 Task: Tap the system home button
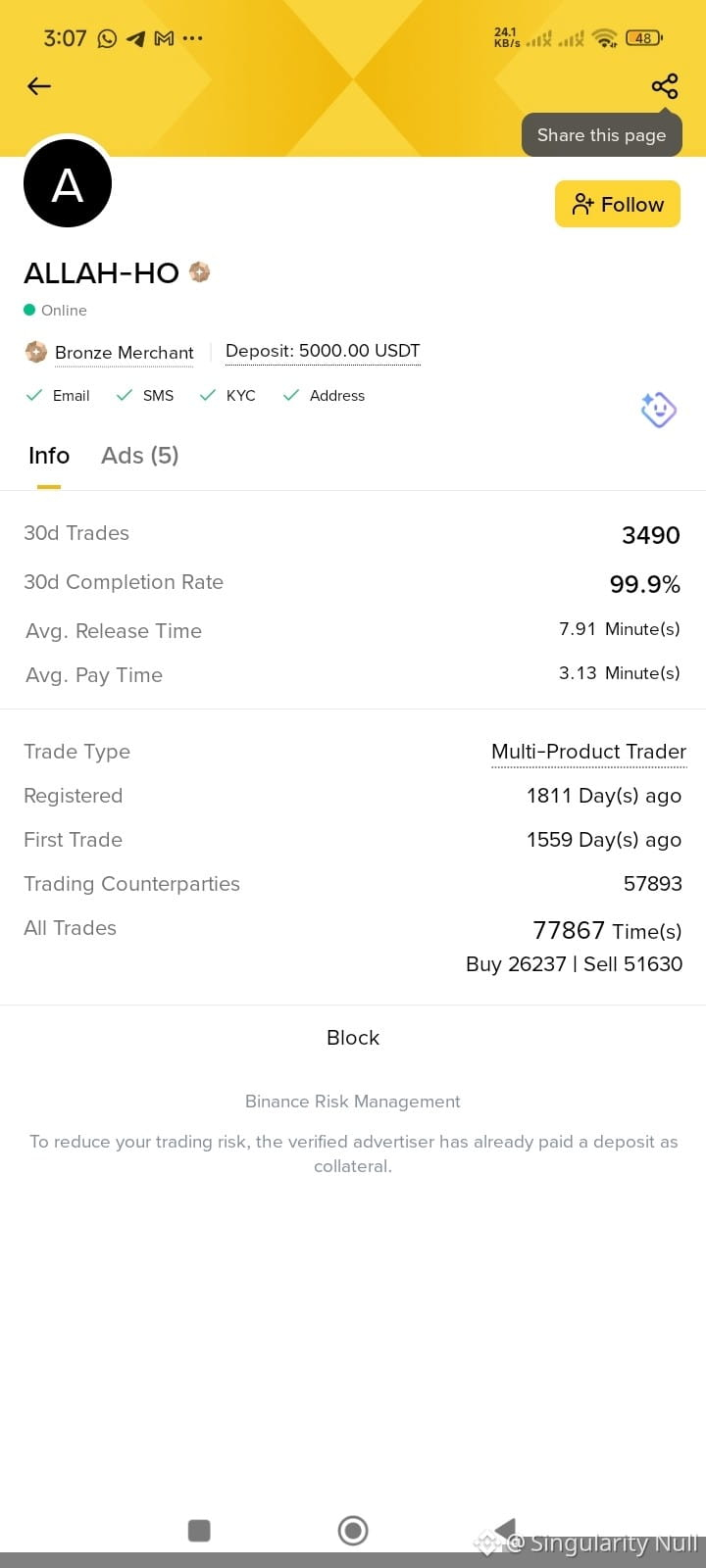point(353,1530)
